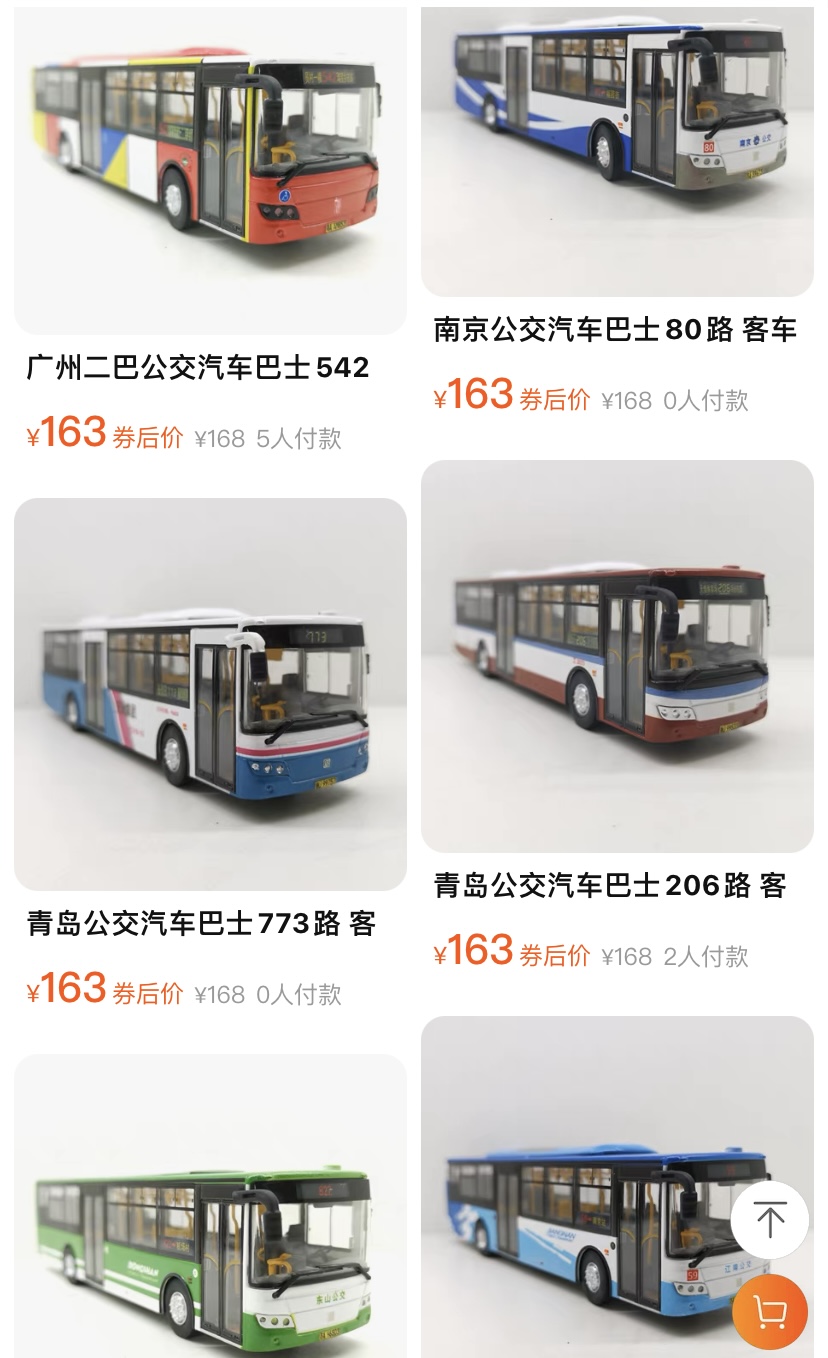Open the 广州二巴公交汽车巴士 542 product
Image resolution: width=828 pixels, height=1358 pixels.
point(210,170)
